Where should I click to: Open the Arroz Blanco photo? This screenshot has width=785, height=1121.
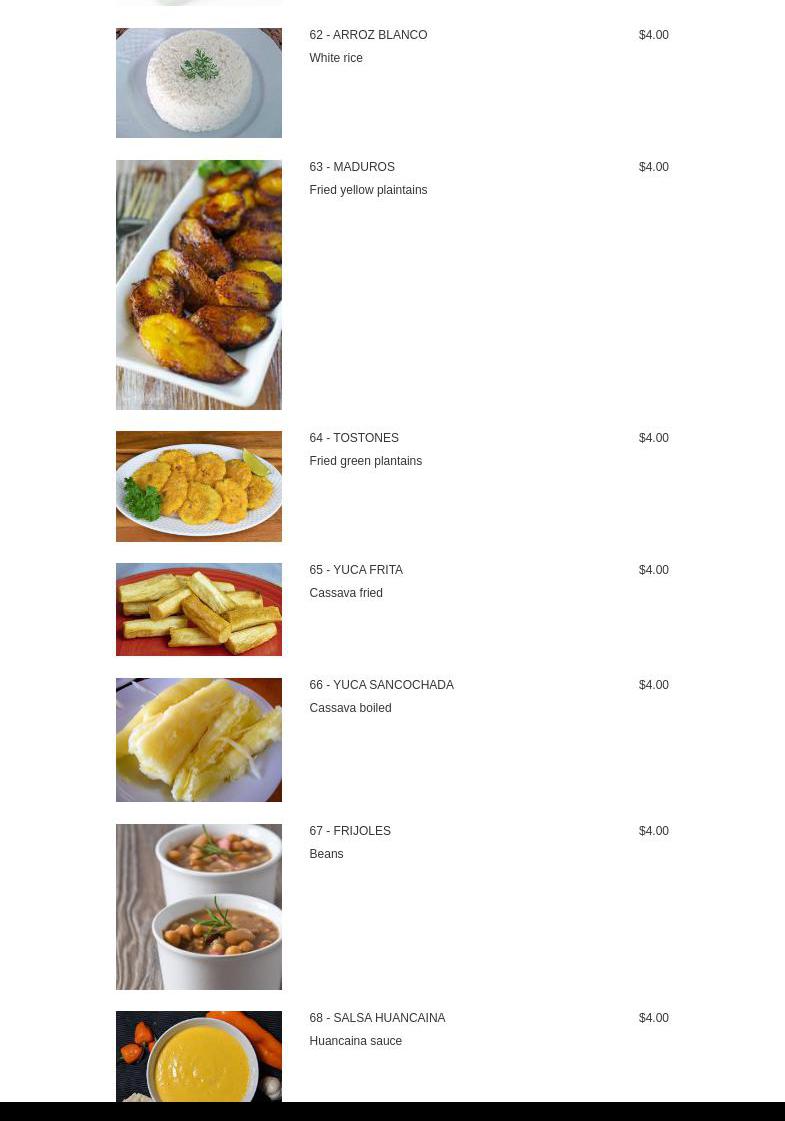[x=198, y=83]
